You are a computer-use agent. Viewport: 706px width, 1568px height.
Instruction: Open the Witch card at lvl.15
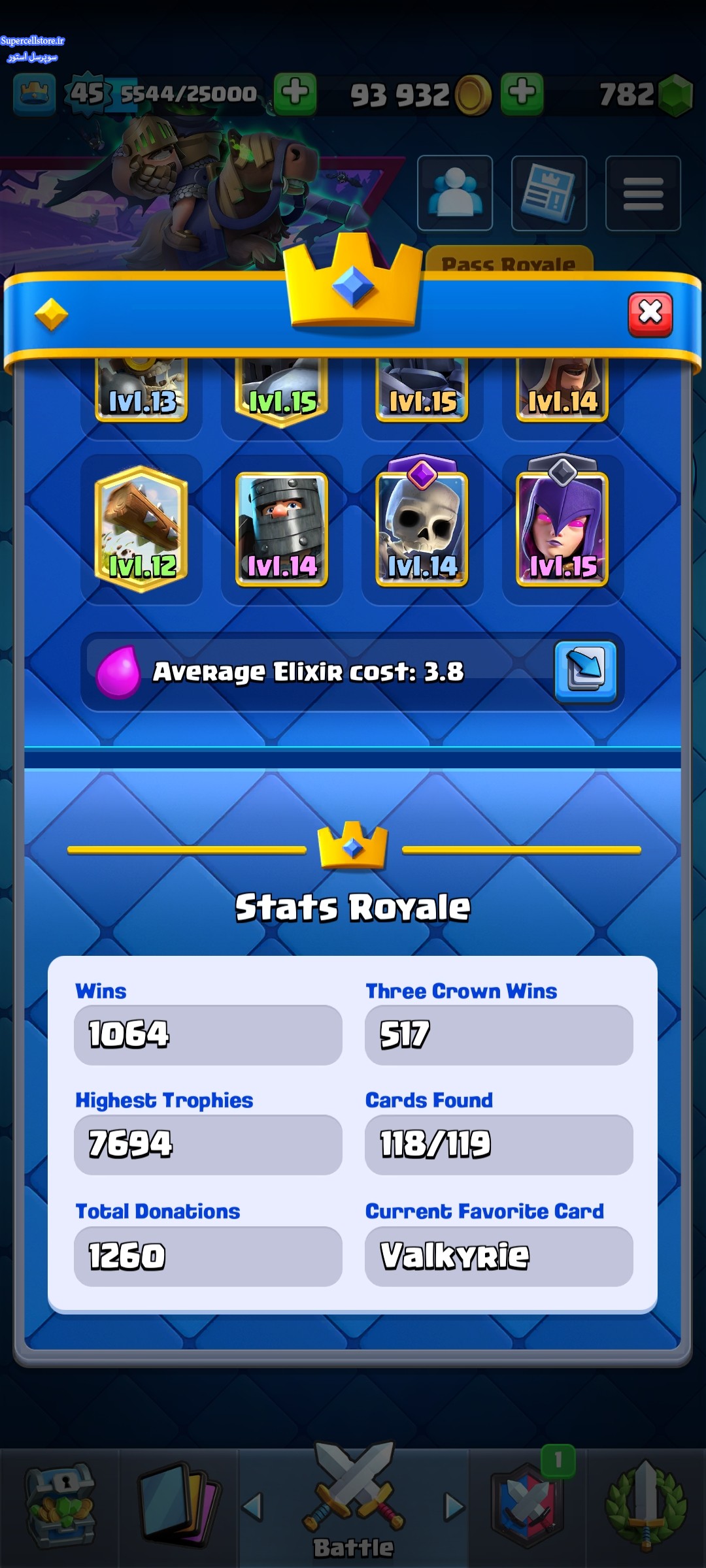point(562,521)
